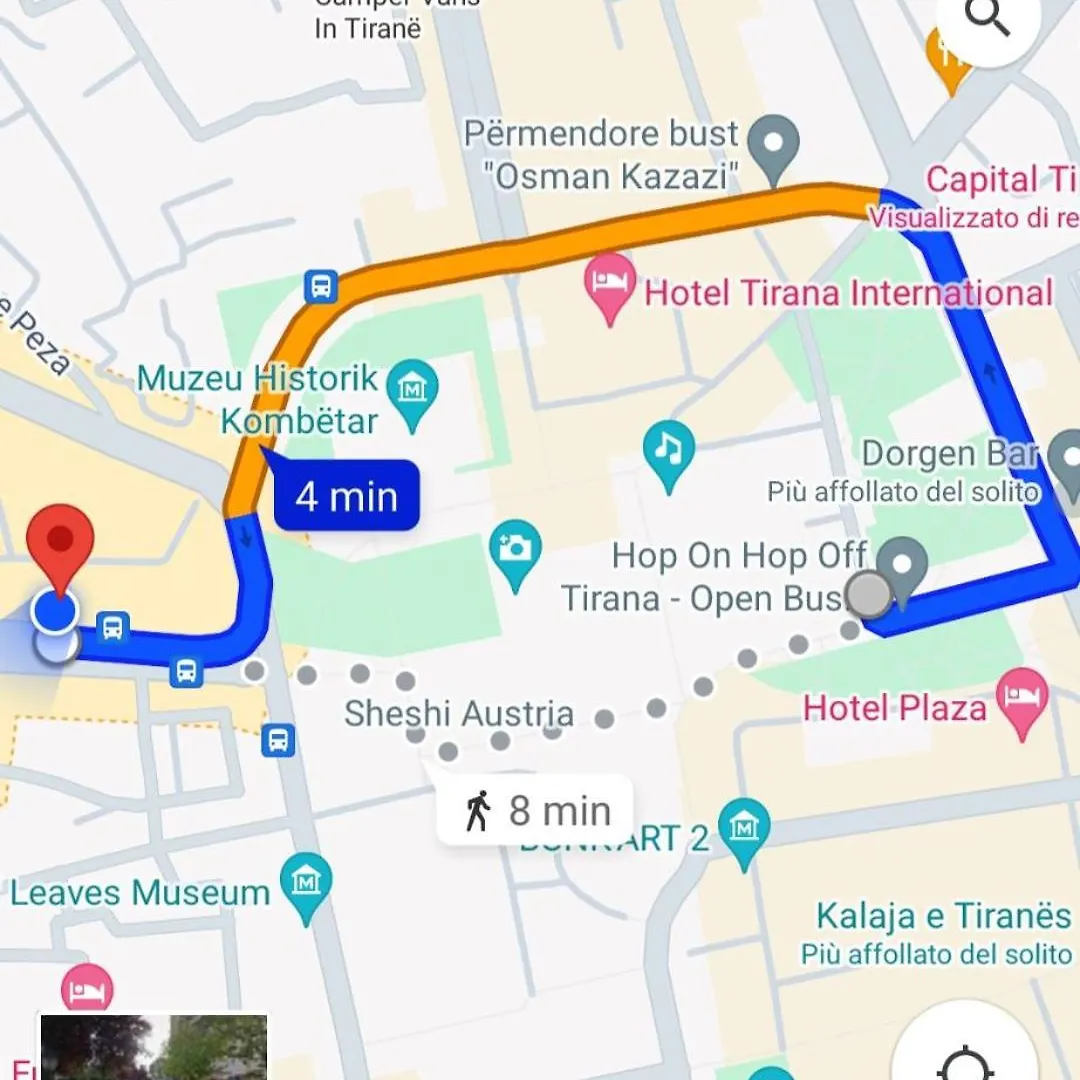Image resolution: width=1080 pixels, height=1080 pixels.
Task: Open the music venue marker
Action: pos(669,452)
